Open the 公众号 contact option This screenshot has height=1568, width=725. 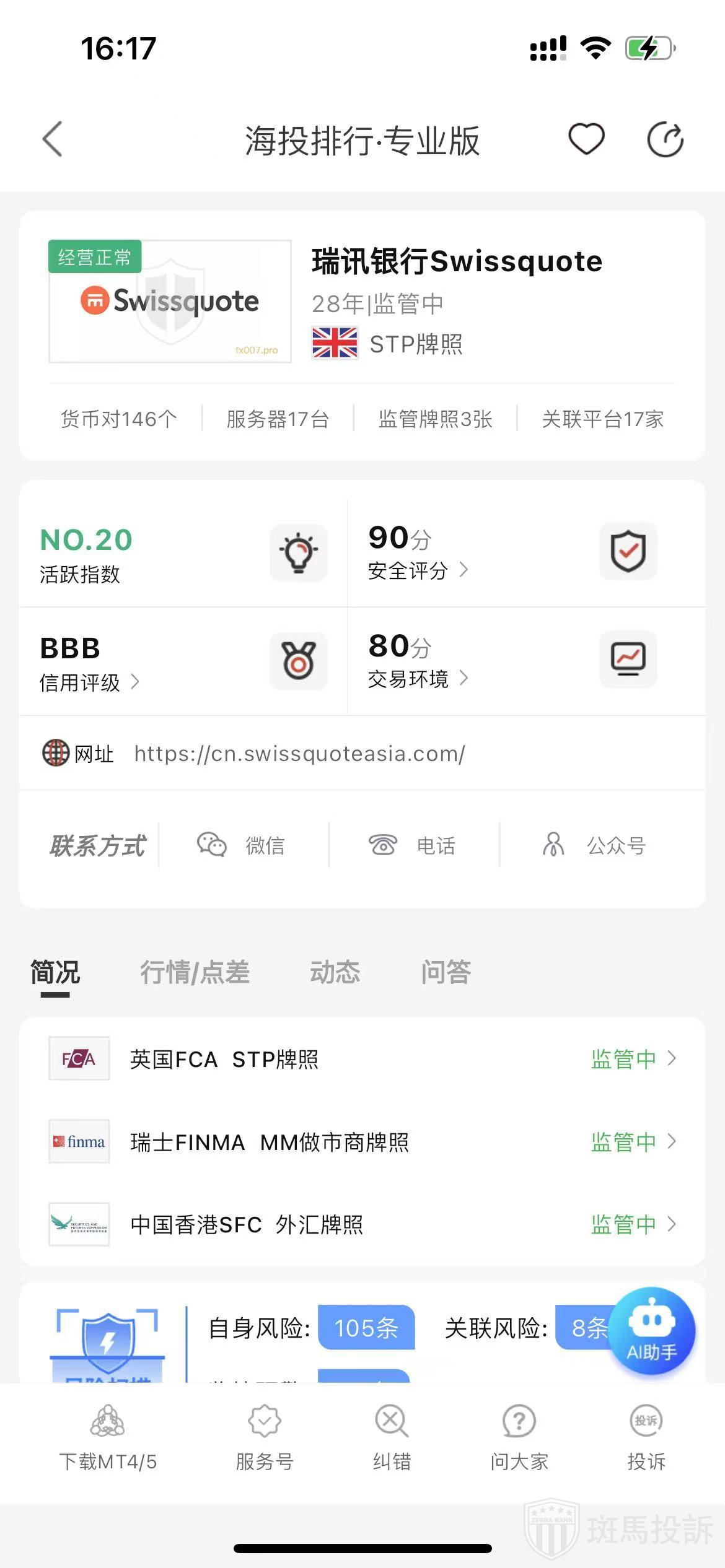coord(595,845)
